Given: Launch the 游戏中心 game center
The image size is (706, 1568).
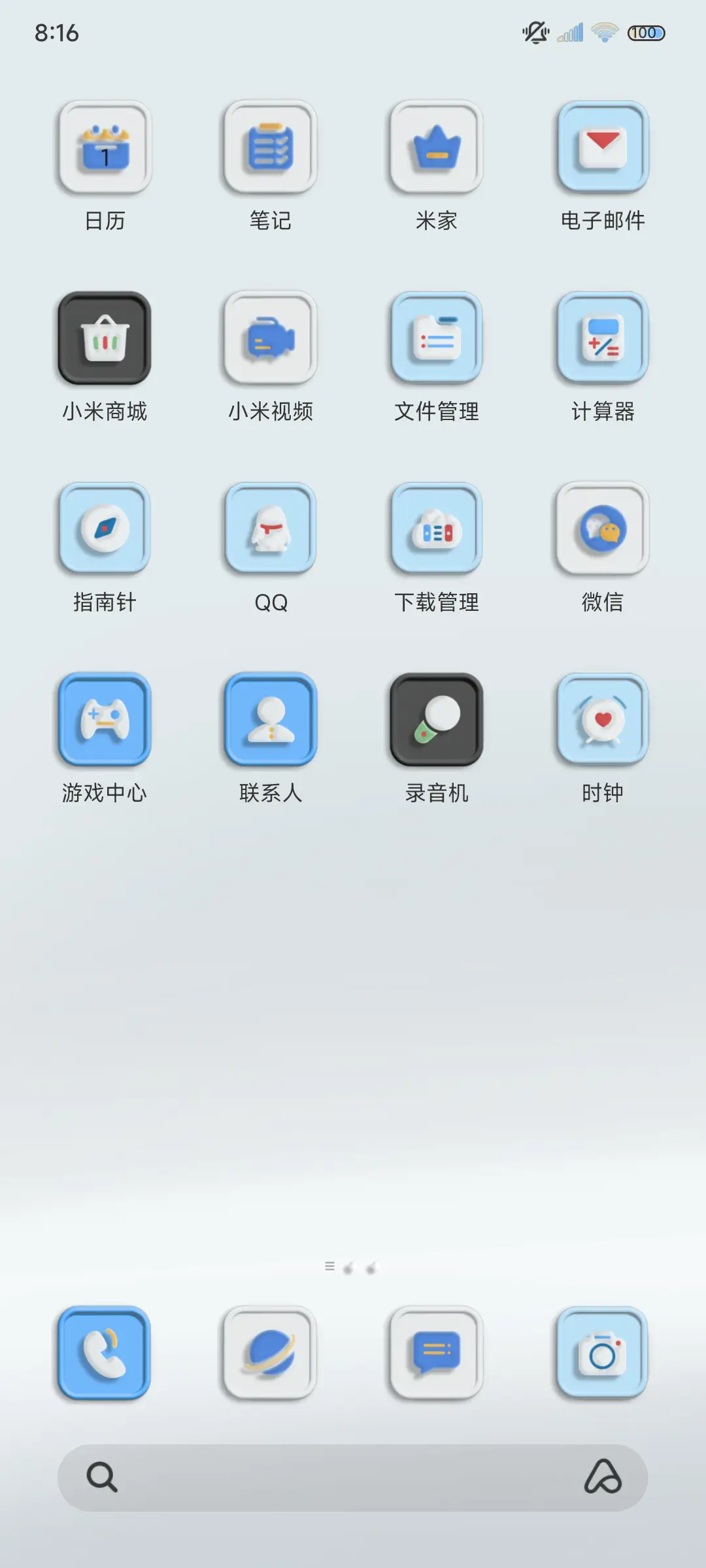Looking at the screenshot, I should pos(105,719).
